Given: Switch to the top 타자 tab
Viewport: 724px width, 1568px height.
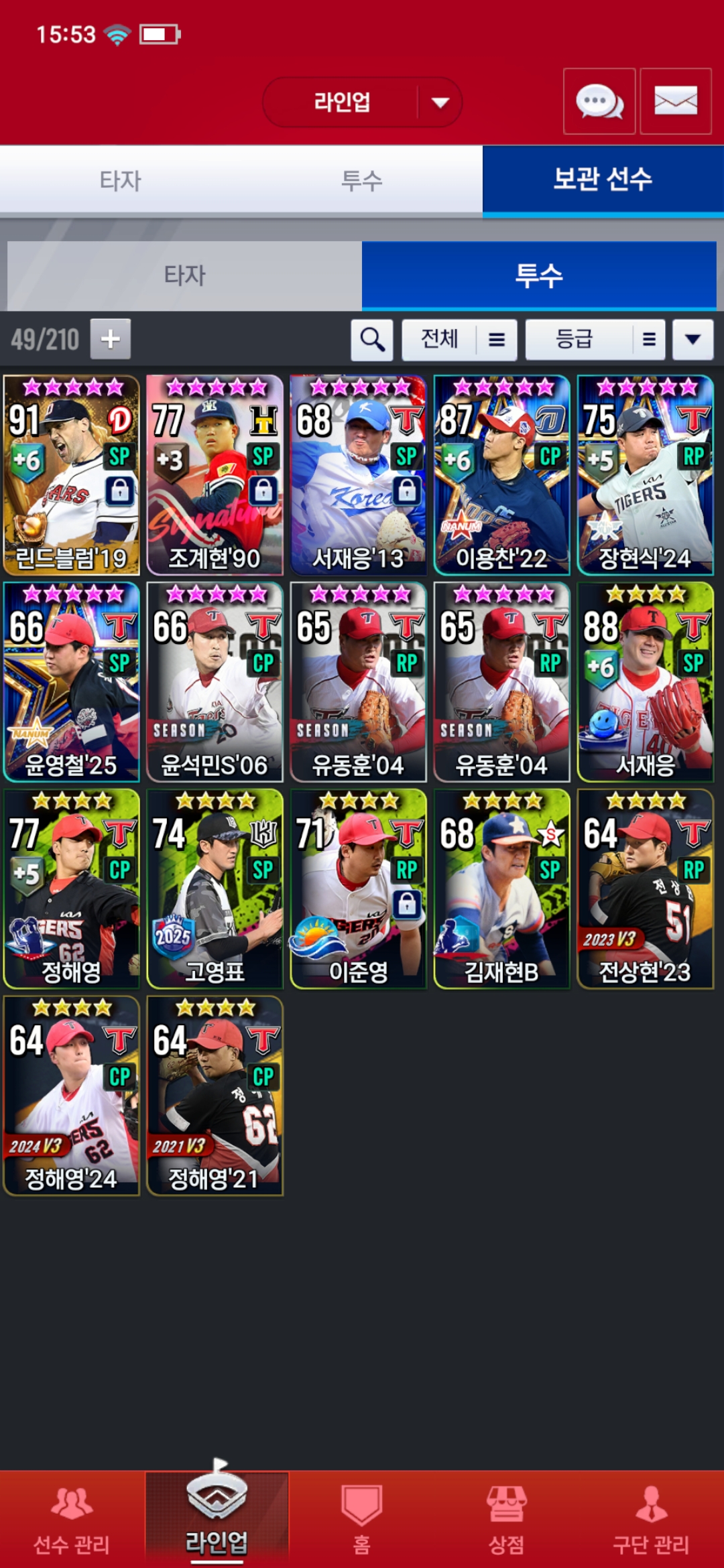Looking at the screenshot, I should (121, 180).
